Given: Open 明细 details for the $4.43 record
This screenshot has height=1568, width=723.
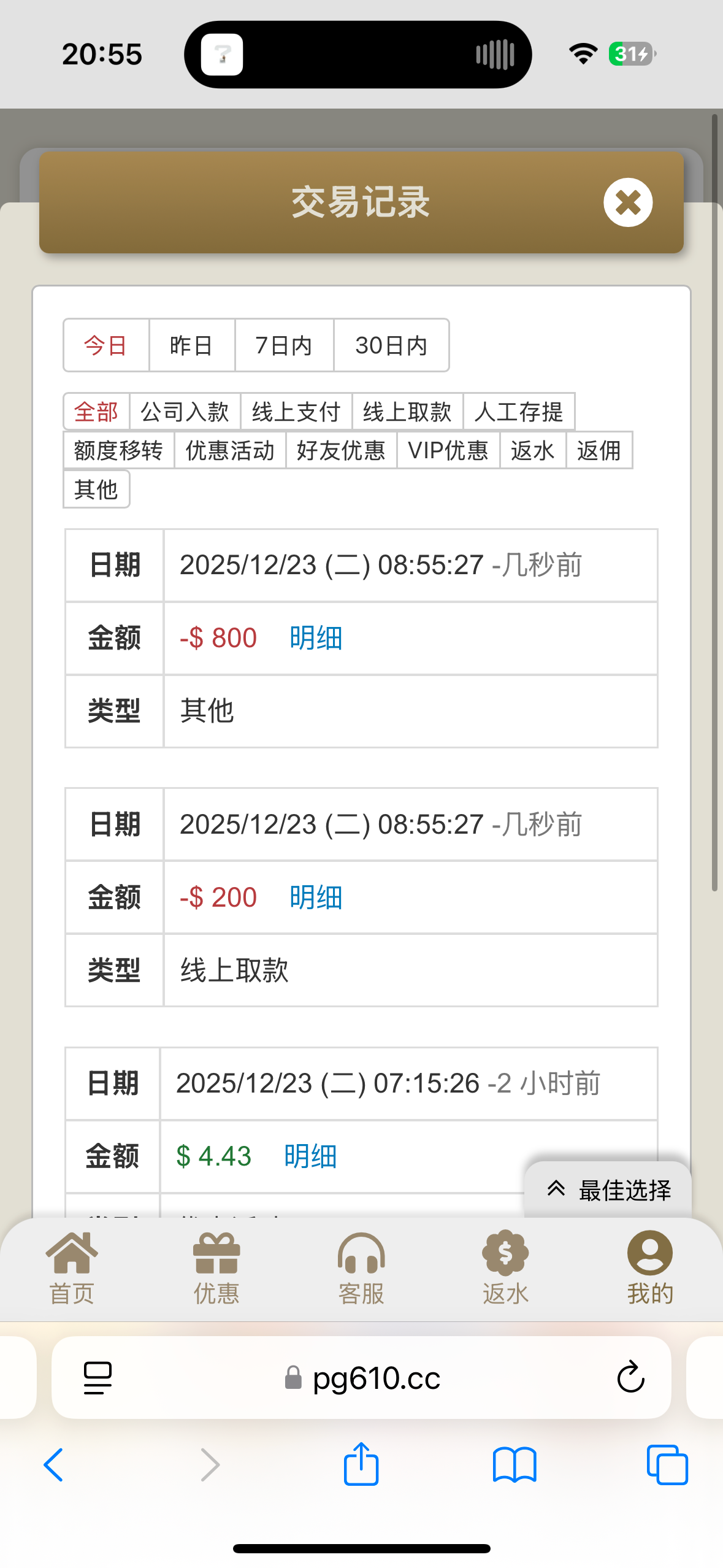Looking at the screenshot, I should point(309,1156).
